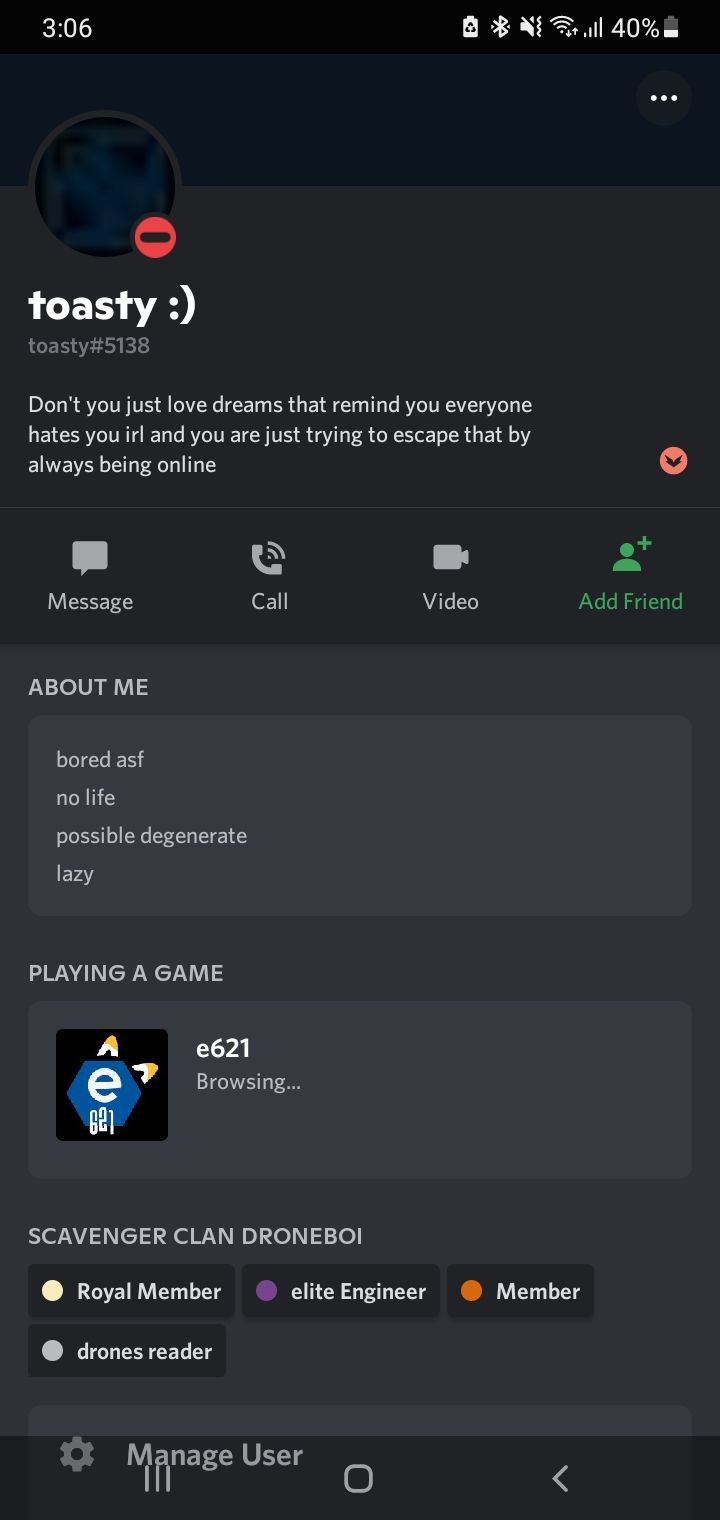Select the drones reader role chip

tap(127, 1351)
